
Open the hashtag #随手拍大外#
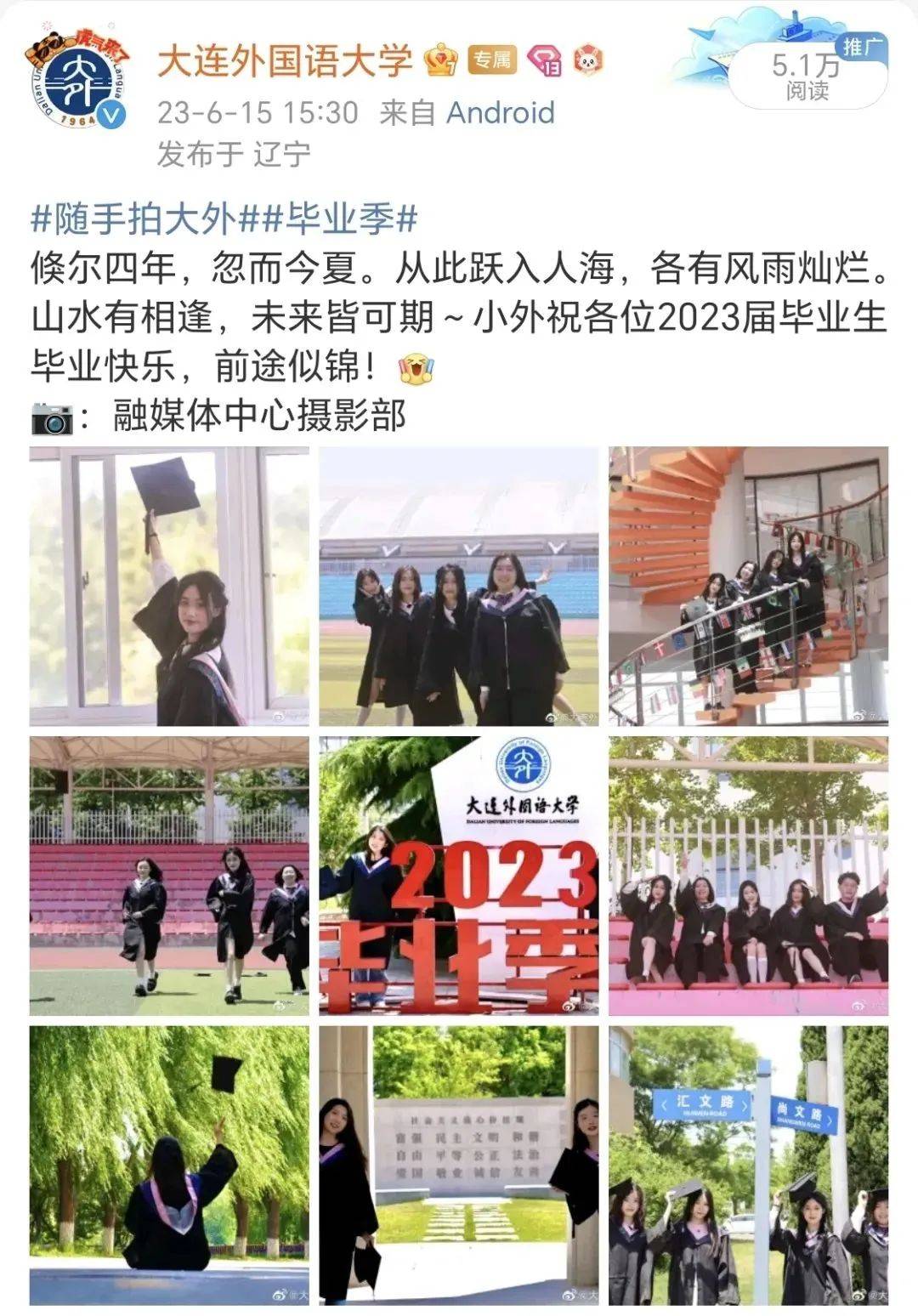tap(133, 220)
